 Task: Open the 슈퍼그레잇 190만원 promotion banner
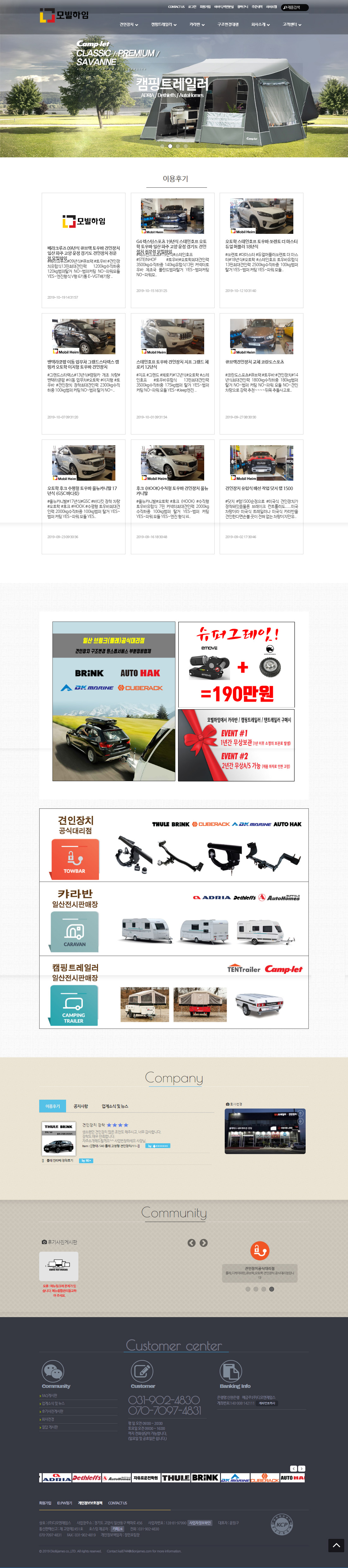[236, 664]
